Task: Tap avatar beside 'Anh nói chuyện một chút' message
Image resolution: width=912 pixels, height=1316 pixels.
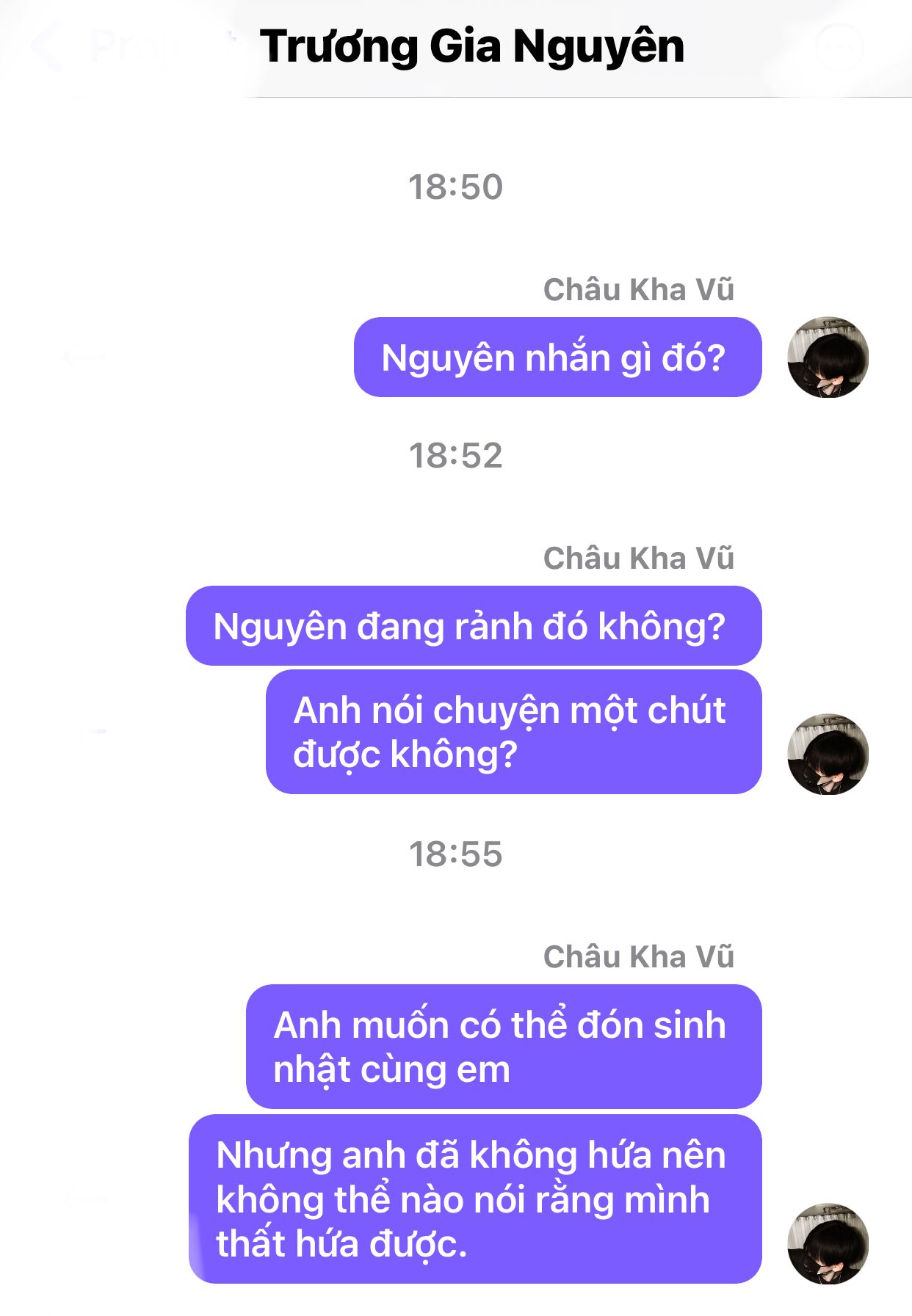Action: click(x=828, y=754)
